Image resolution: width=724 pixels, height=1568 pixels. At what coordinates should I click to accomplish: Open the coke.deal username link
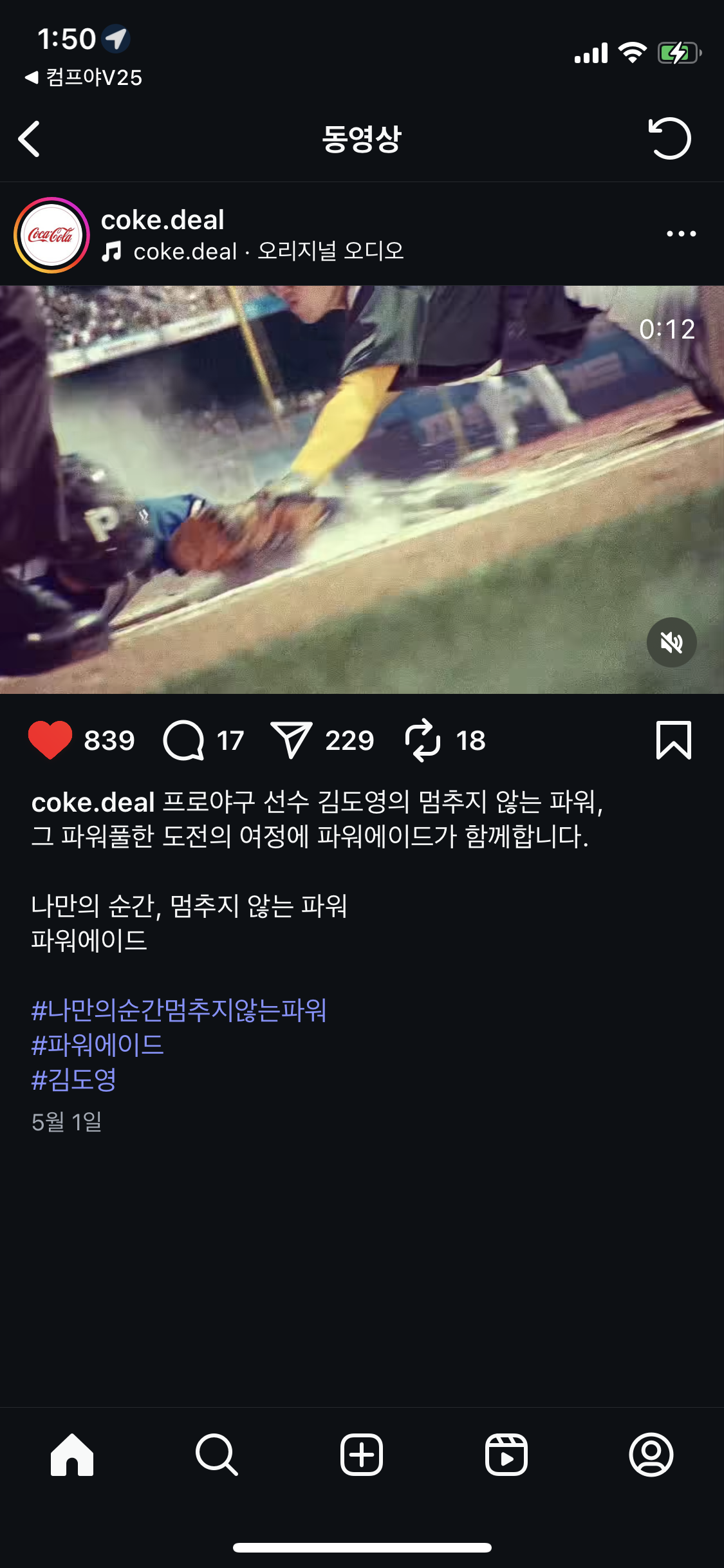point(162,220)
